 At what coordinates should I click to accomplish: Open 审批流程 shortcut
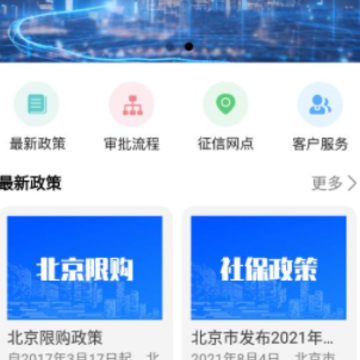[x=132, y=104]
